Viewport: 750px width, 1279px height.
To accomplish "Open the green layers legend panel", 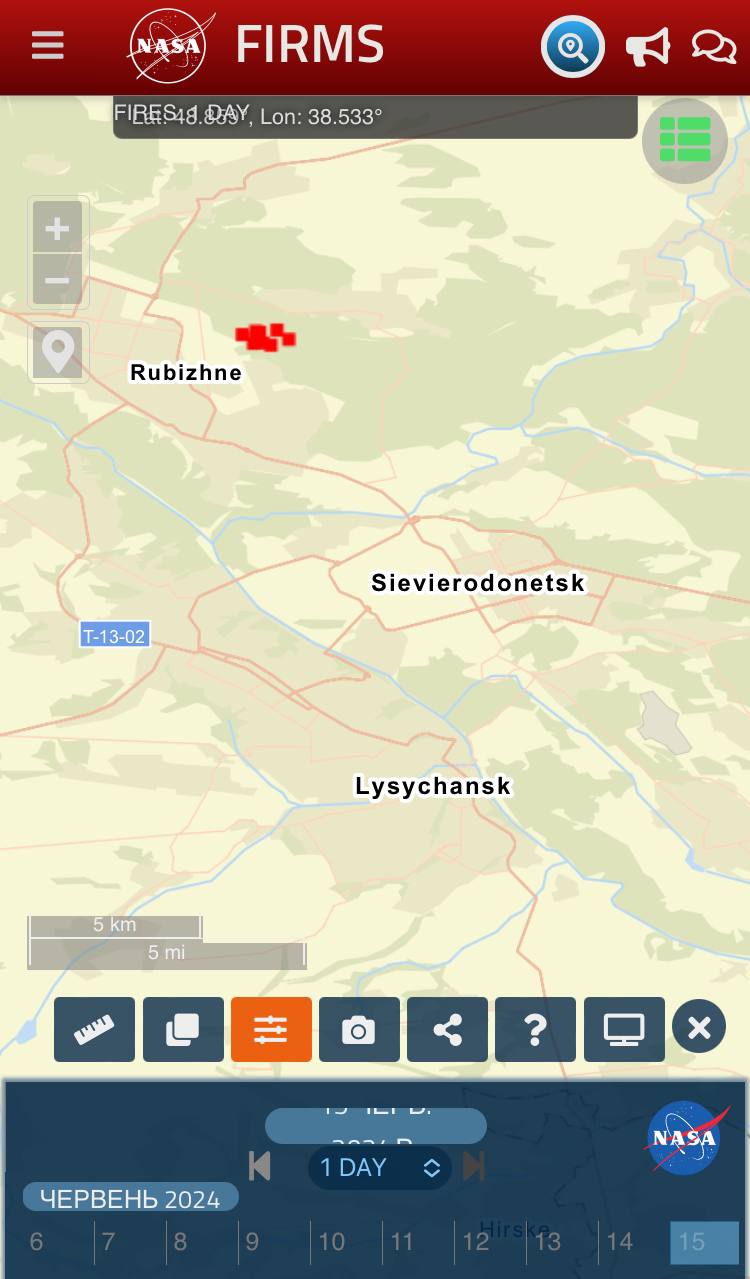I will 685,140.
